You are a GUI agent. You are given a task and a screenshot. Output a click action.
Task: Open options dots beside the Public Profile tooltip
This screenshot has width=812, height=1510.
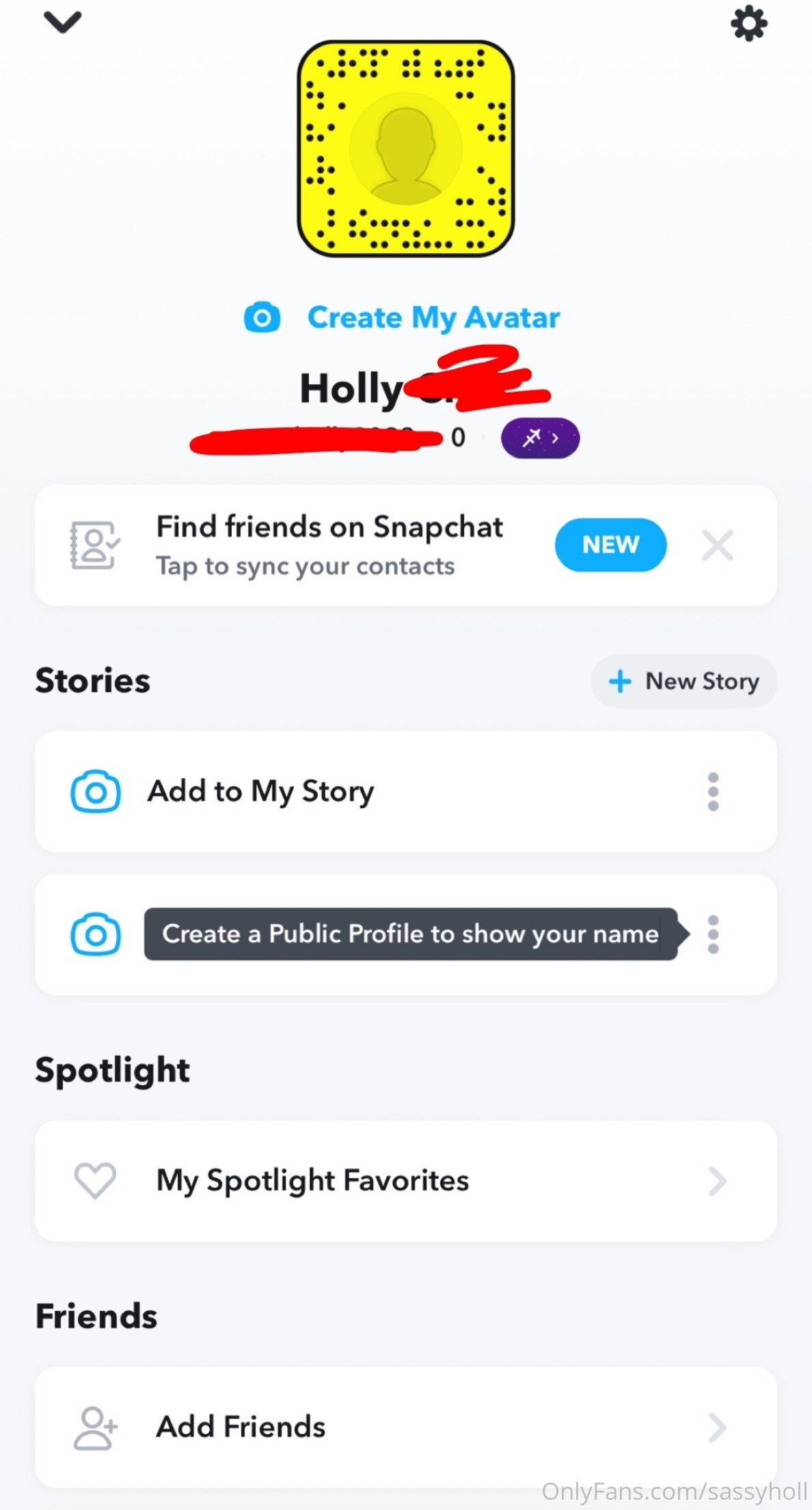click(713, 934)
